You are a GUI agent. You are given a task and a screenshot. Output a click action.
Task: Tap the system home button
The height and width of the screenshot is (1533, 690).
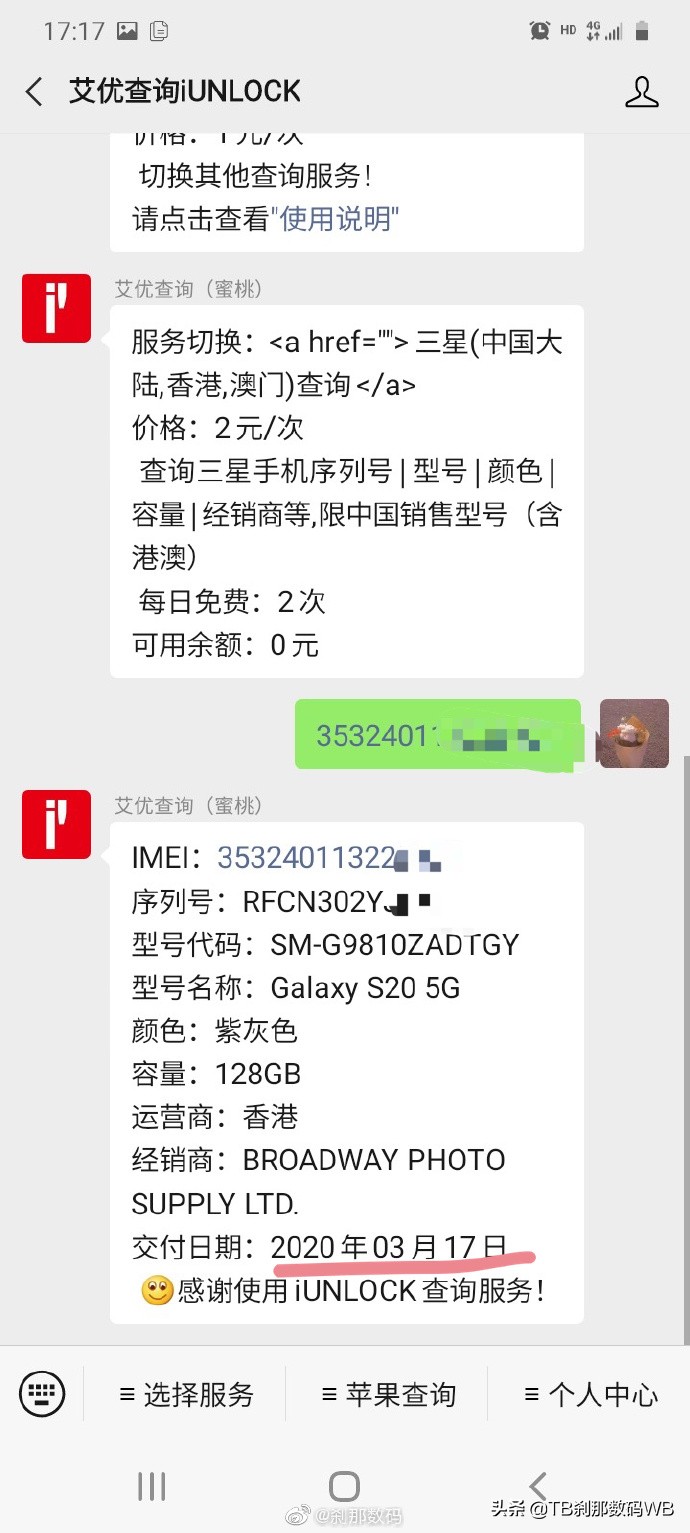coord(344,1486)
